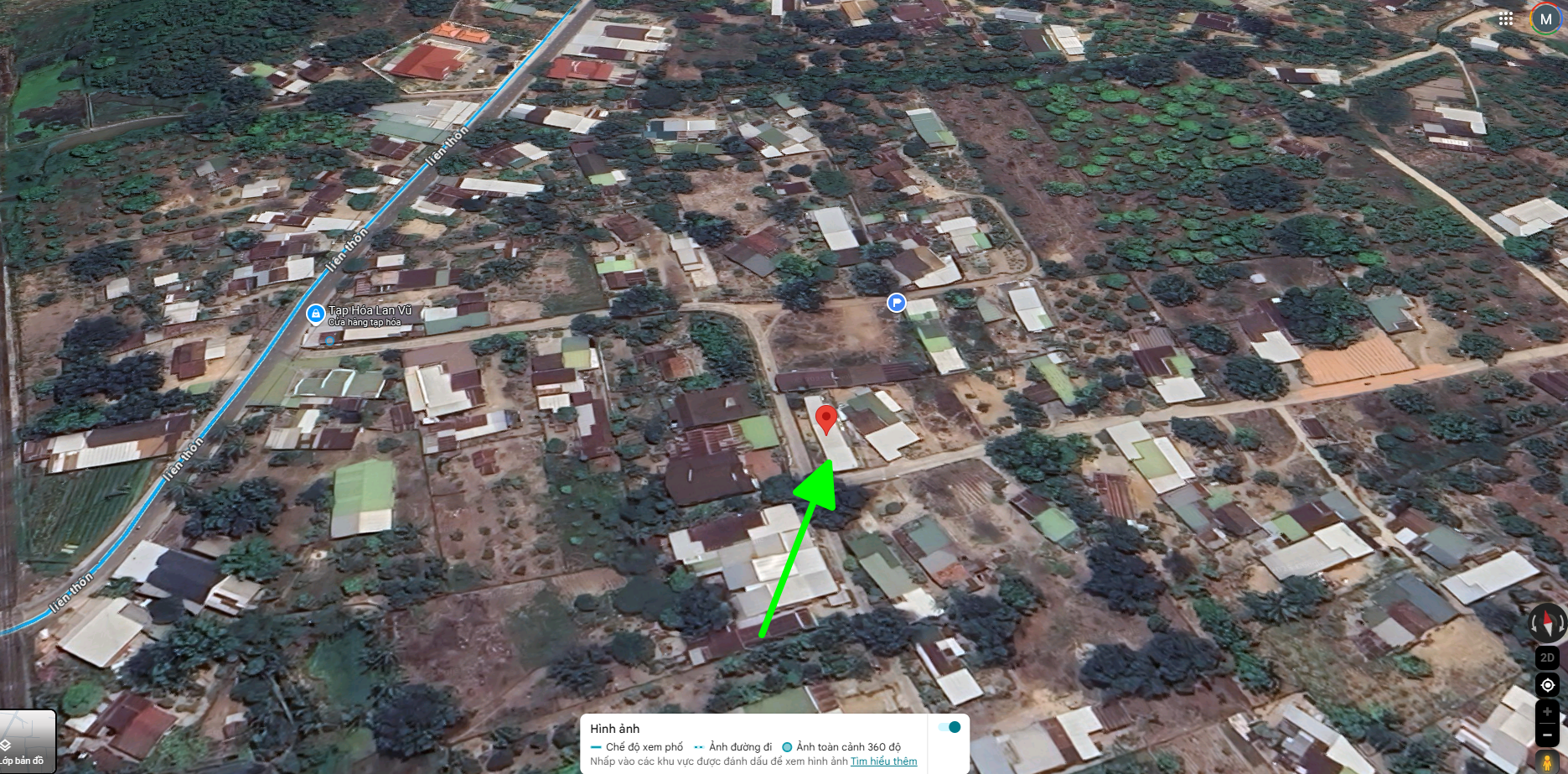1568x774 pixels.
Task: Open the Google account avatar
Action: pos(1545,18)
